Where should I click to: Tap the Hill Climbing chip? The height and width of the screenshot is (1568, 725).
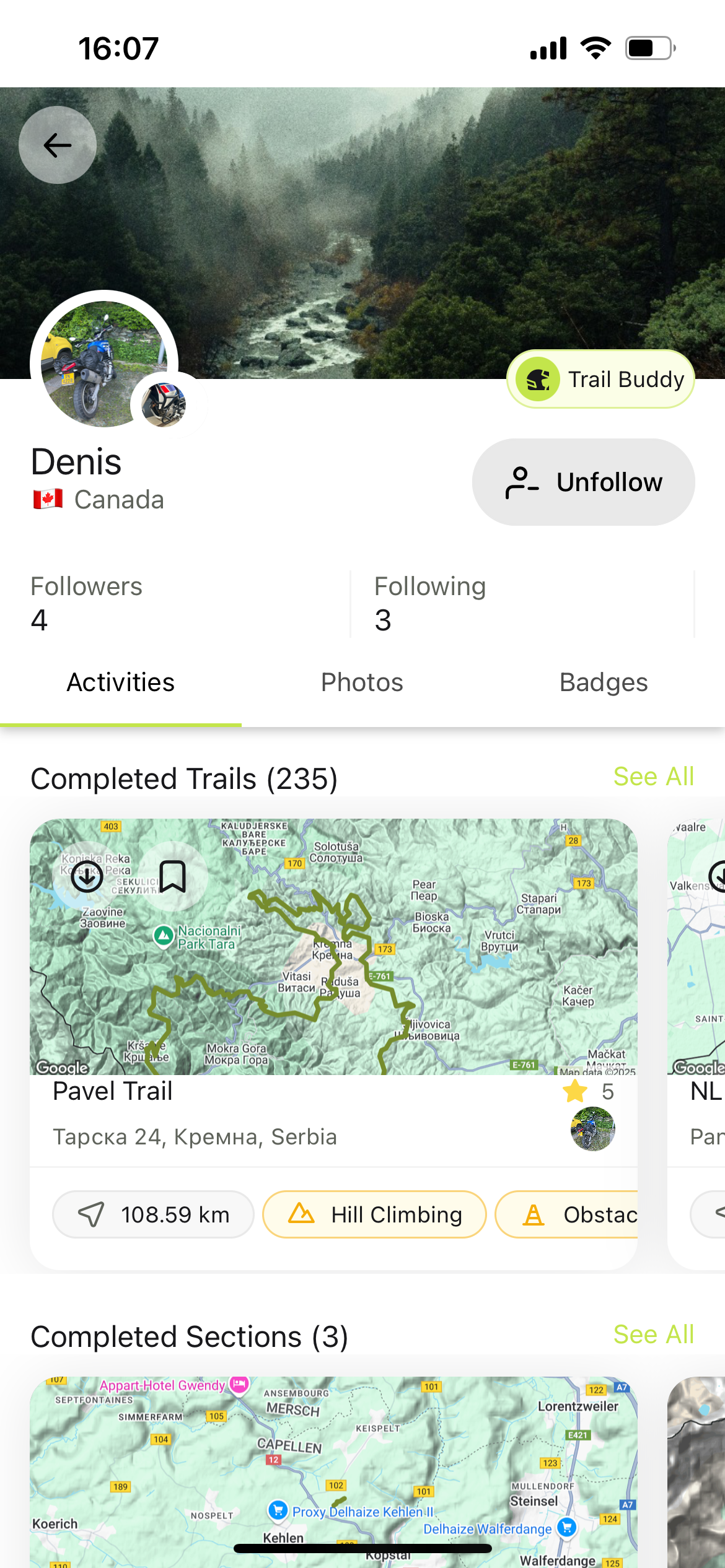(374, 1214)
